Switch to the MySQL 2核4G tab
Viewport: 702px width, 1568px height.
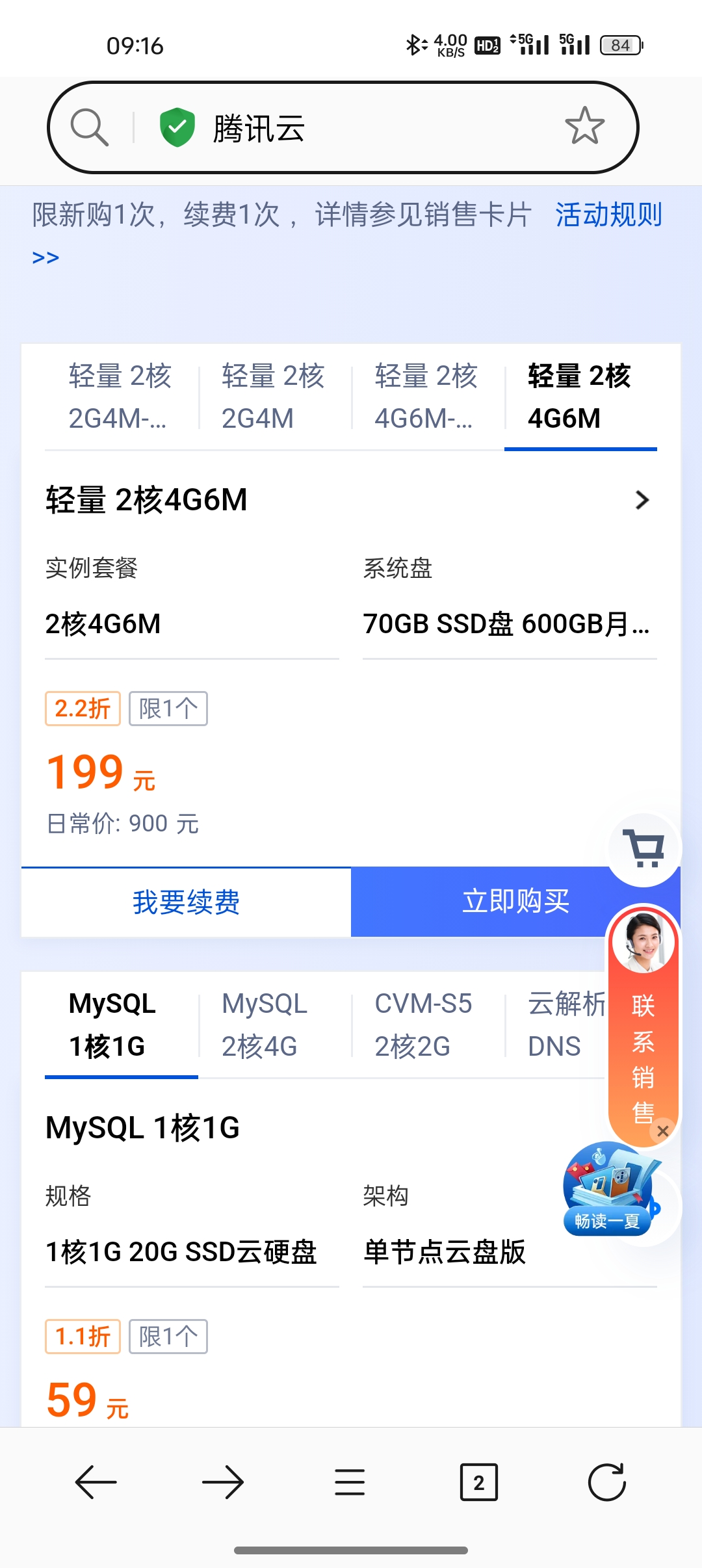point(265,1025)
